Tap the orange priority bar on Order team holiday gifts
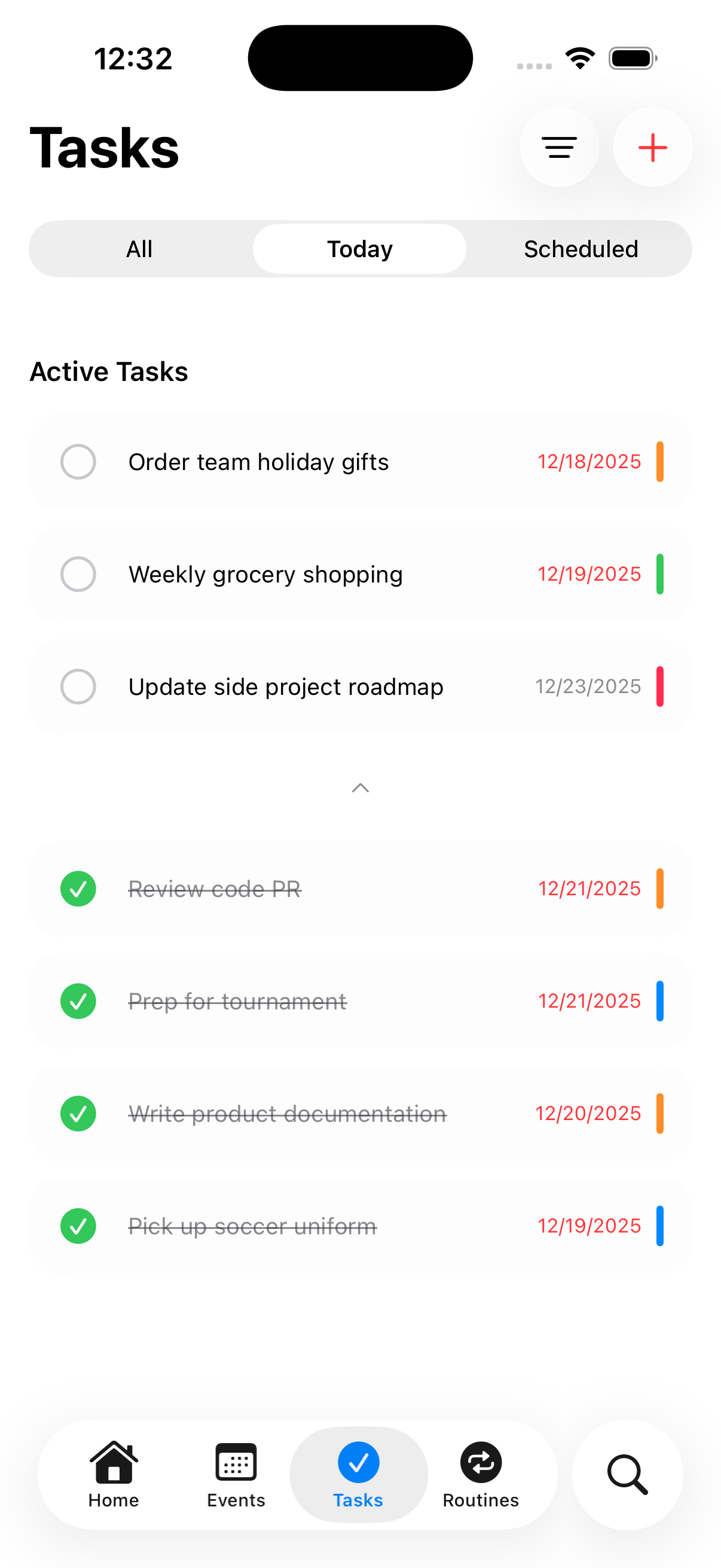This screenshot has height=1568, width=721. click(661, 462)
